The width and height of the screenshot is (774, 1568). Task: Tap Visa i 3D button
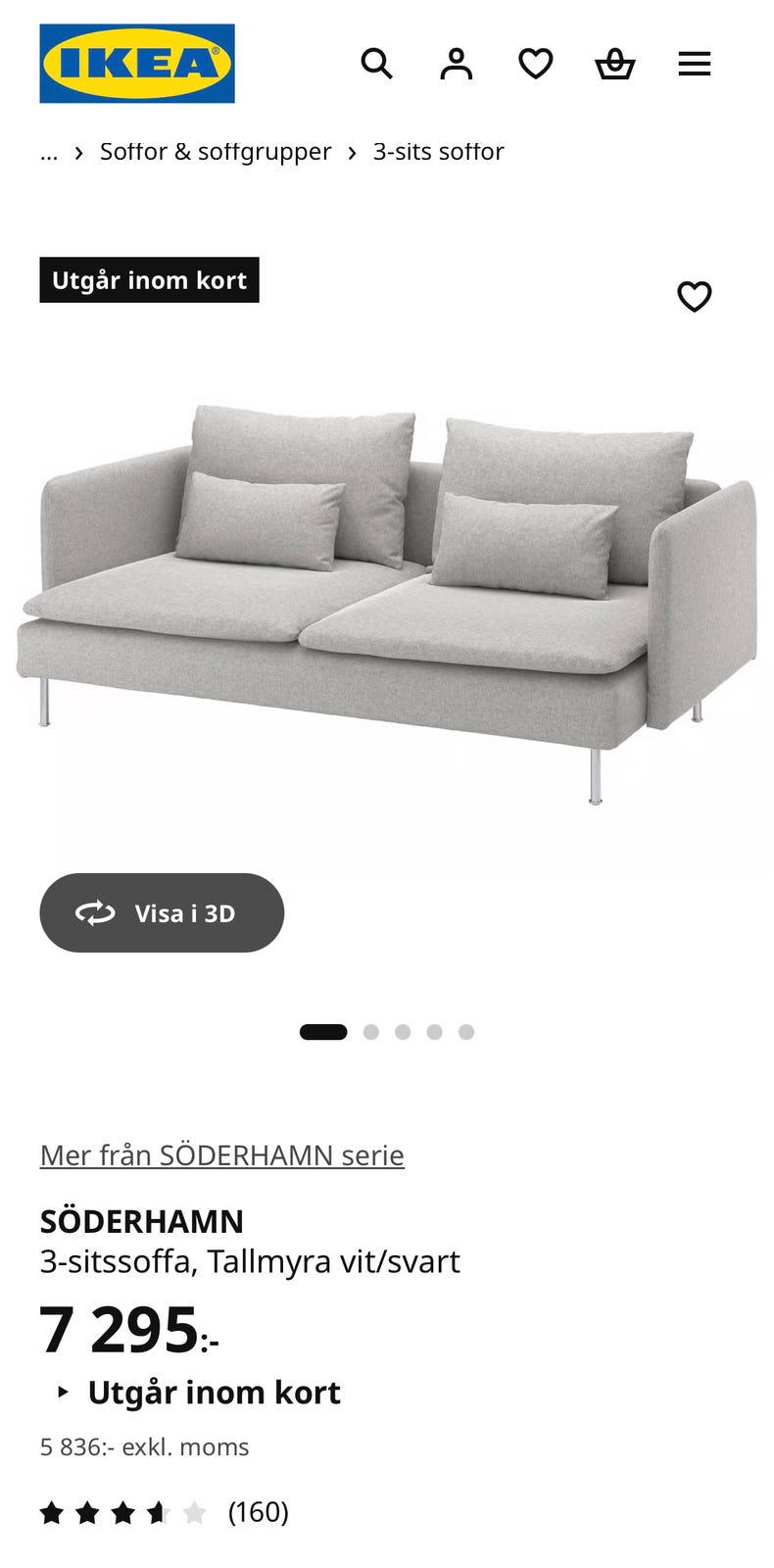click(162, 912)
